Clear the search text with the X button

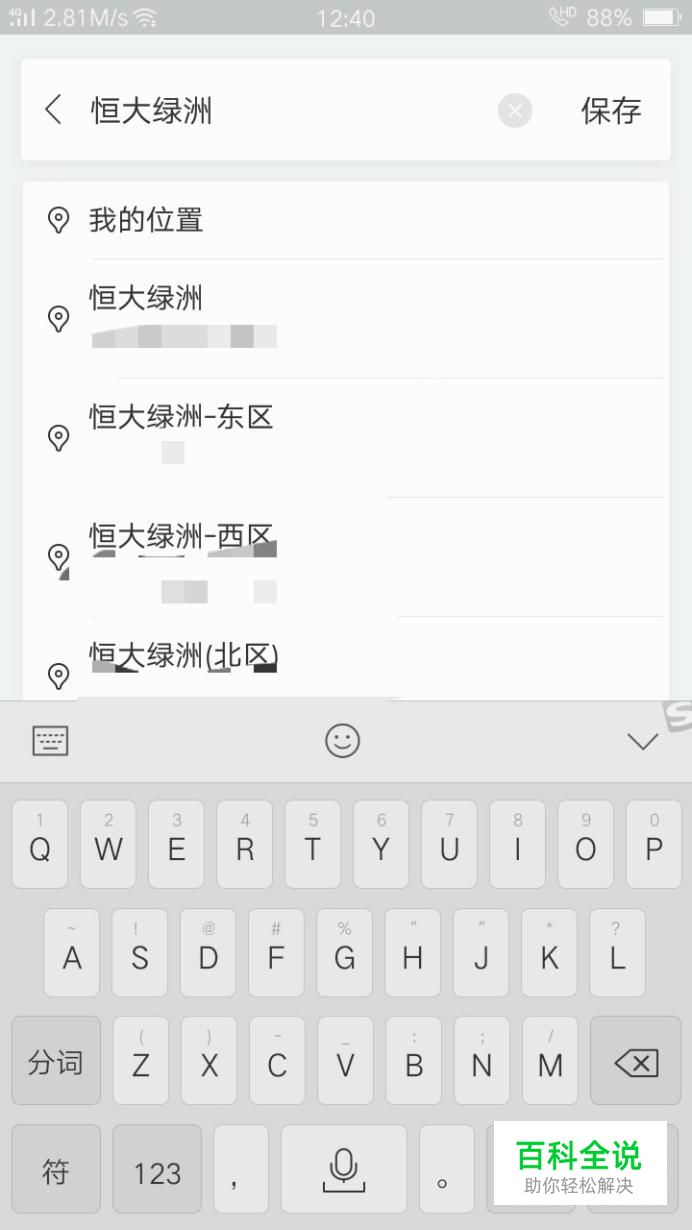click(x=515, y=111)
